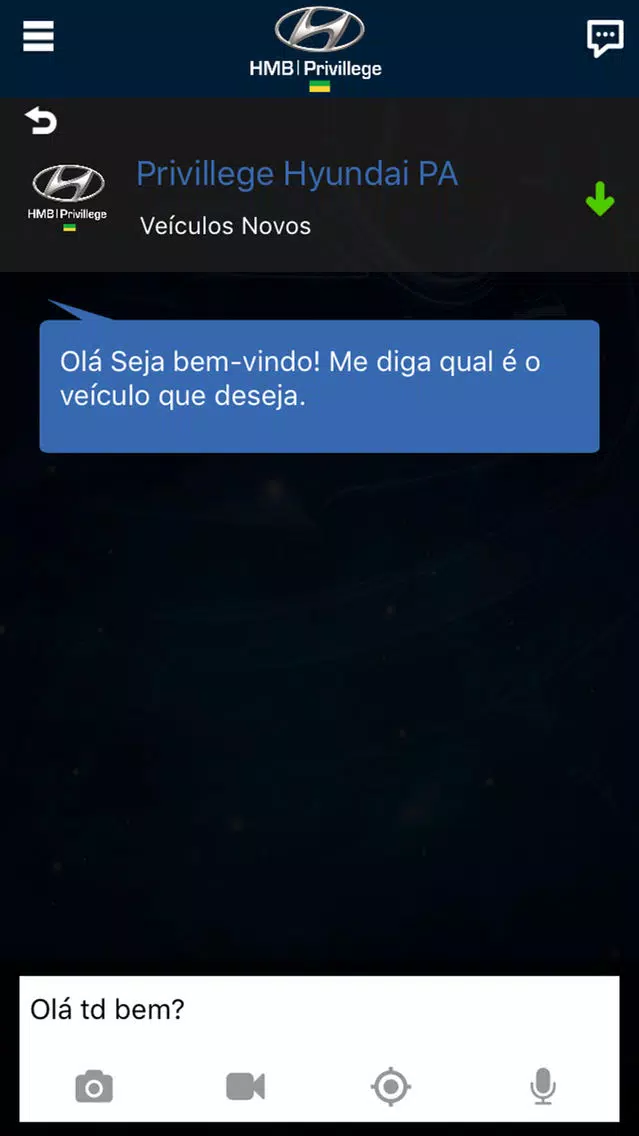
Task: Open the hamburger drawer menu
Action: pyautogui.click(x=38, y=36)
